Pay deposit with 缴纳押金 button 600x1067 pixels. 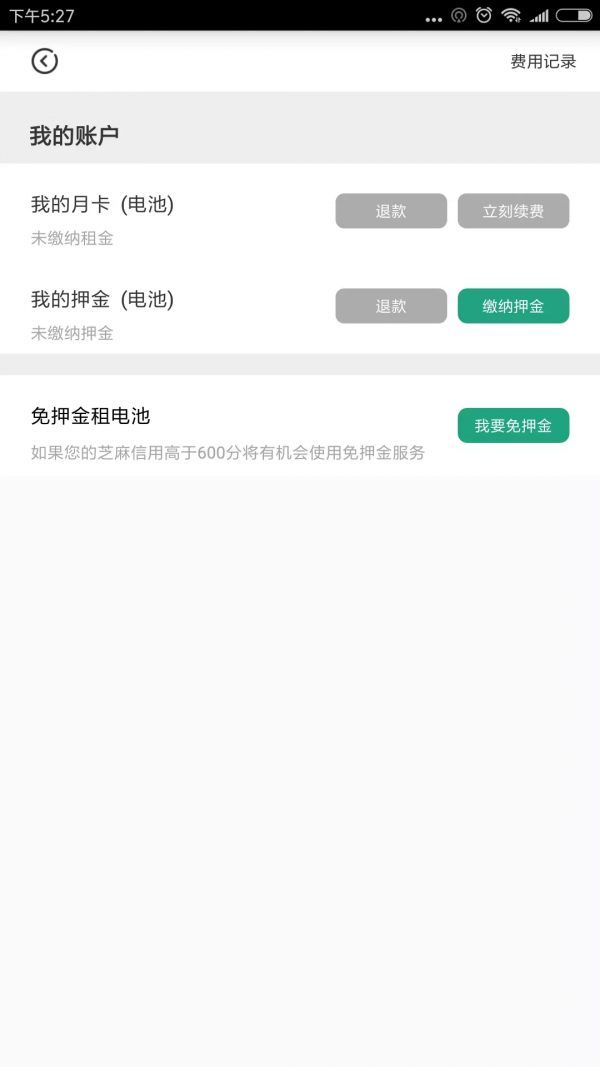[513, 306]
